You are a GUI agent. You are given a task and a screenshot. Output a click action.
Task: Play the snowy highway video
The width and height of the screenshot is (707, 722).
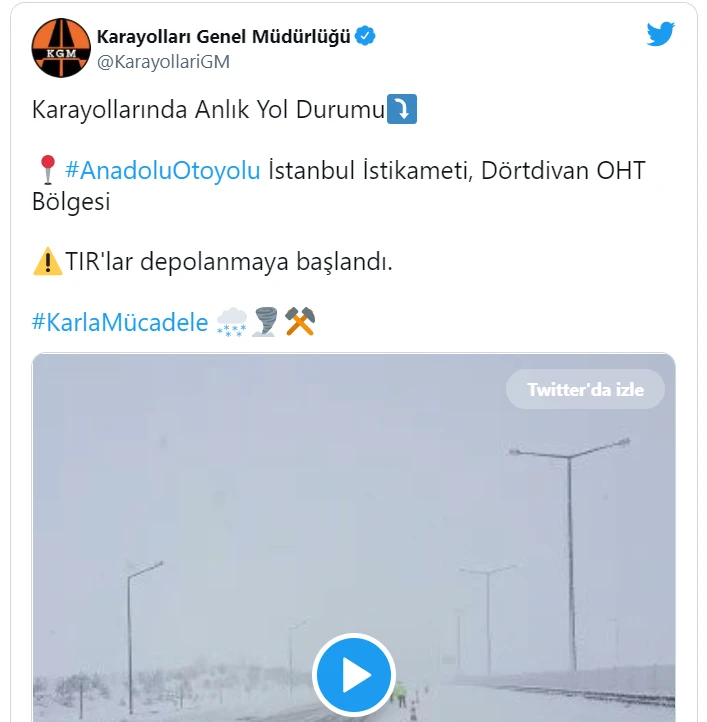pos(354,675)
